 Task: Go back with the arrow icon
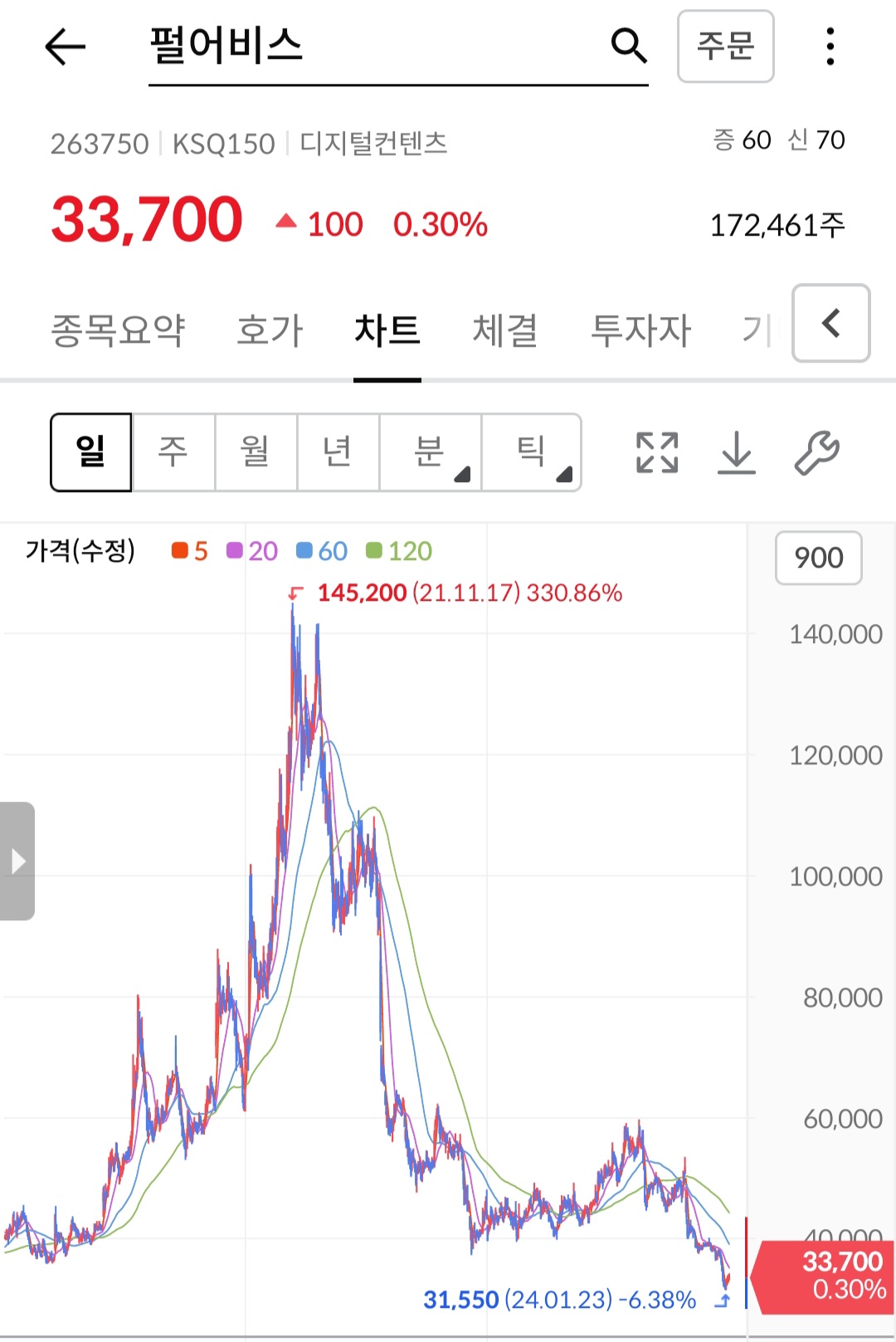click(x=65, y=46)
